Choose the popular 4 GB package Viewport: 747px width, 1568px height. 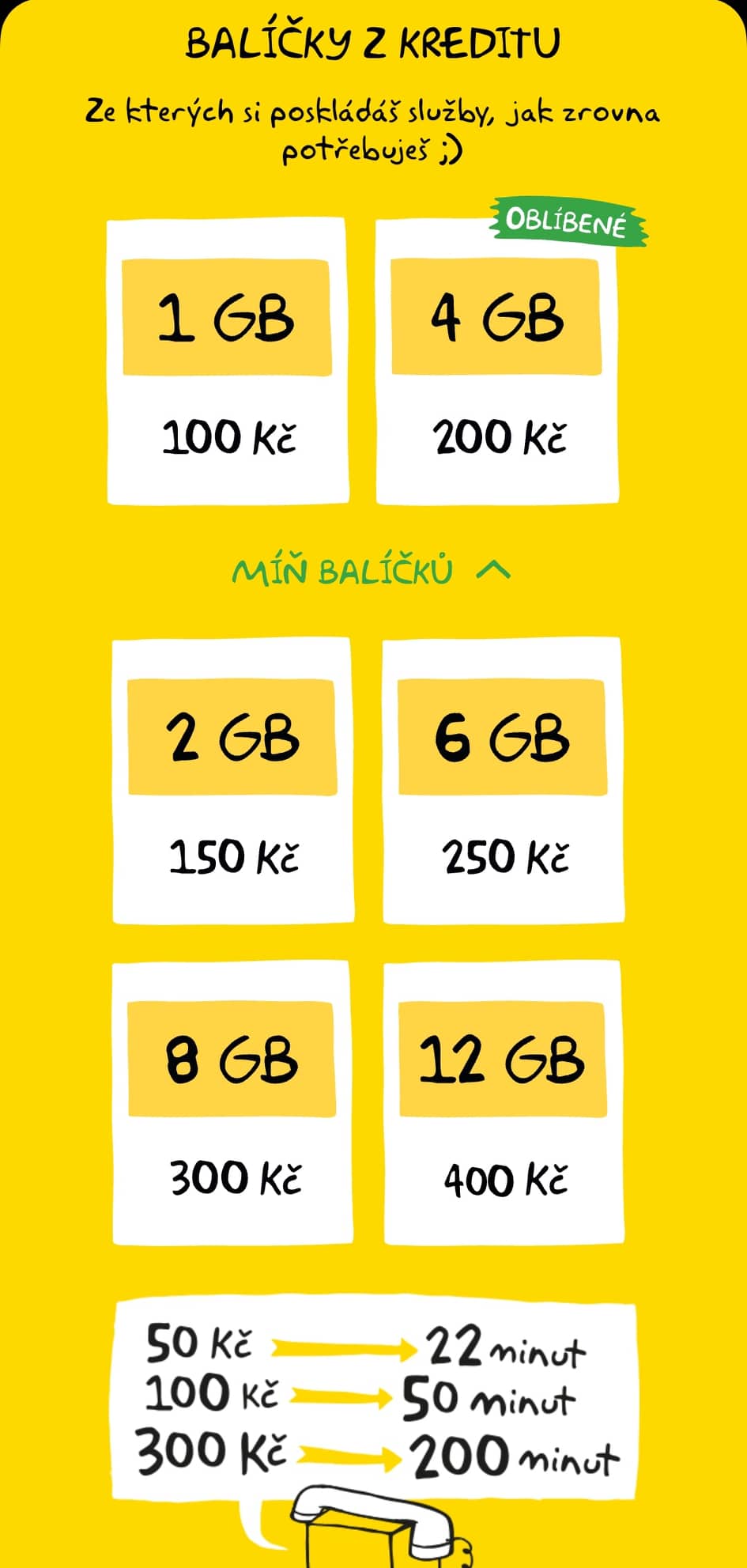point(497,361)
